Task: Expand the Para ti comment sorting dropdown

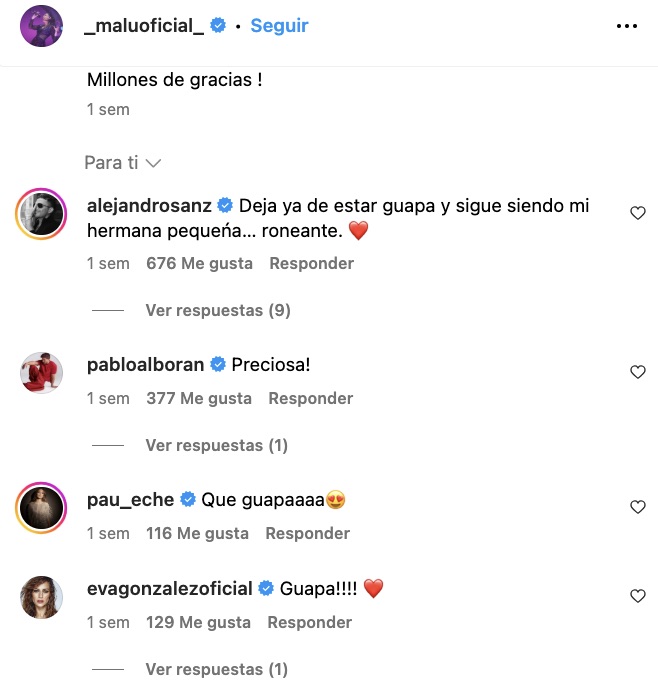Action: coord(122,162)
